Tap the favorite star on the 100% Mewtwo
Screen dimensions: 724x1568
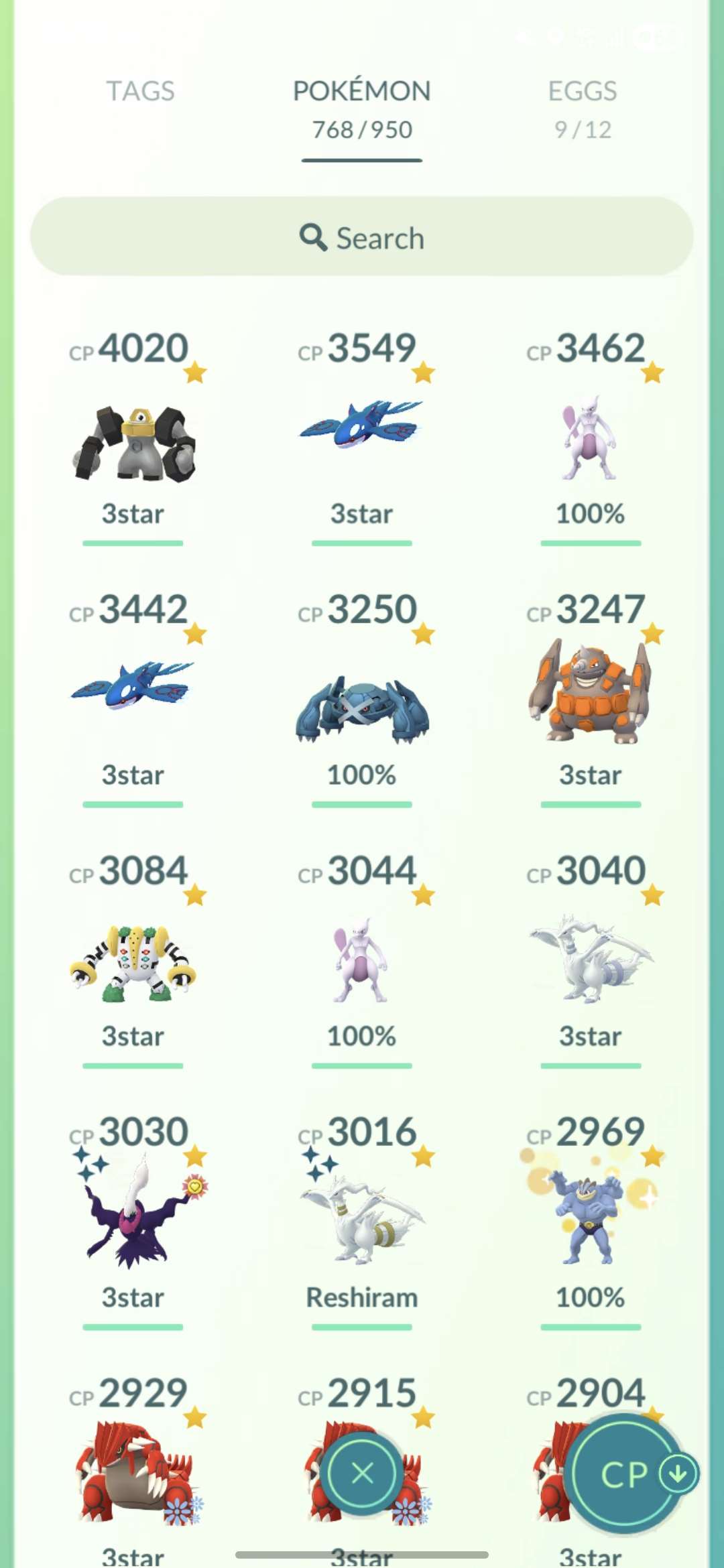point(652,373)
